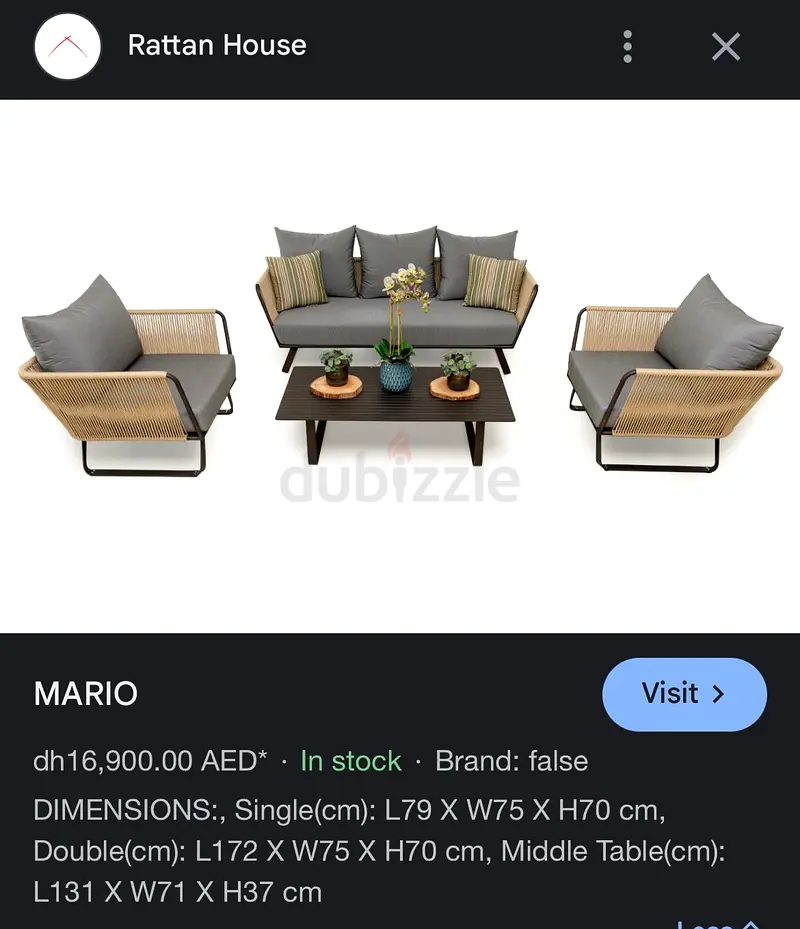Dismiss the product overlay with the X

tap(725, 46)
